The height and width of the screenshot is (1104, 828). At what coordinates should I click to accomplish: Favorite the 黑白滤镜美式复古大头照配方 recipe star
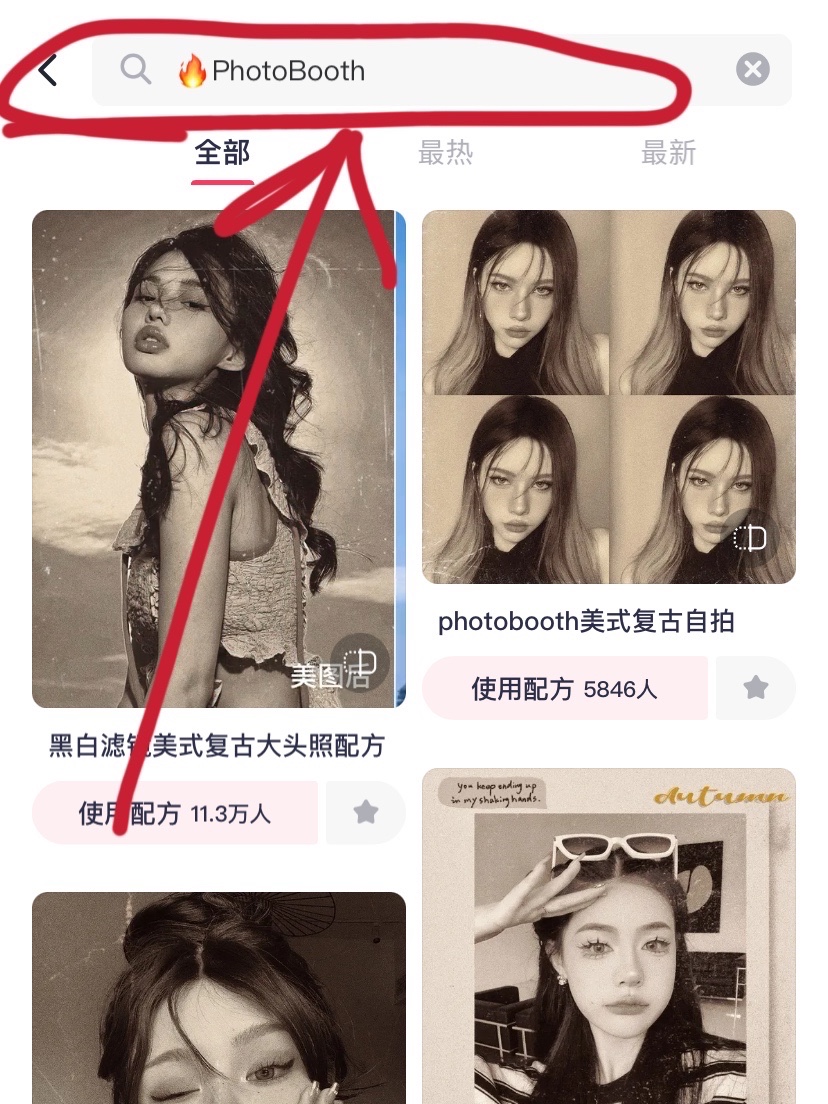[x=366, y=813]
